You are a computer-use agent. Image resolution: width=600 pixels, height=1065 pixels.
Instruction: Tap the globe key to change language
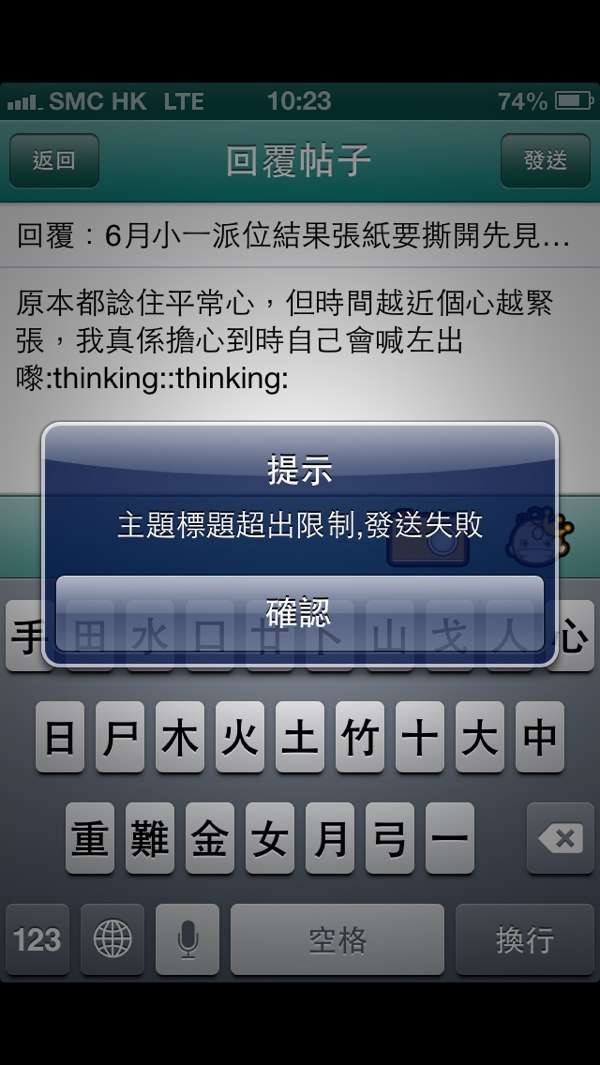pos(112,939)
